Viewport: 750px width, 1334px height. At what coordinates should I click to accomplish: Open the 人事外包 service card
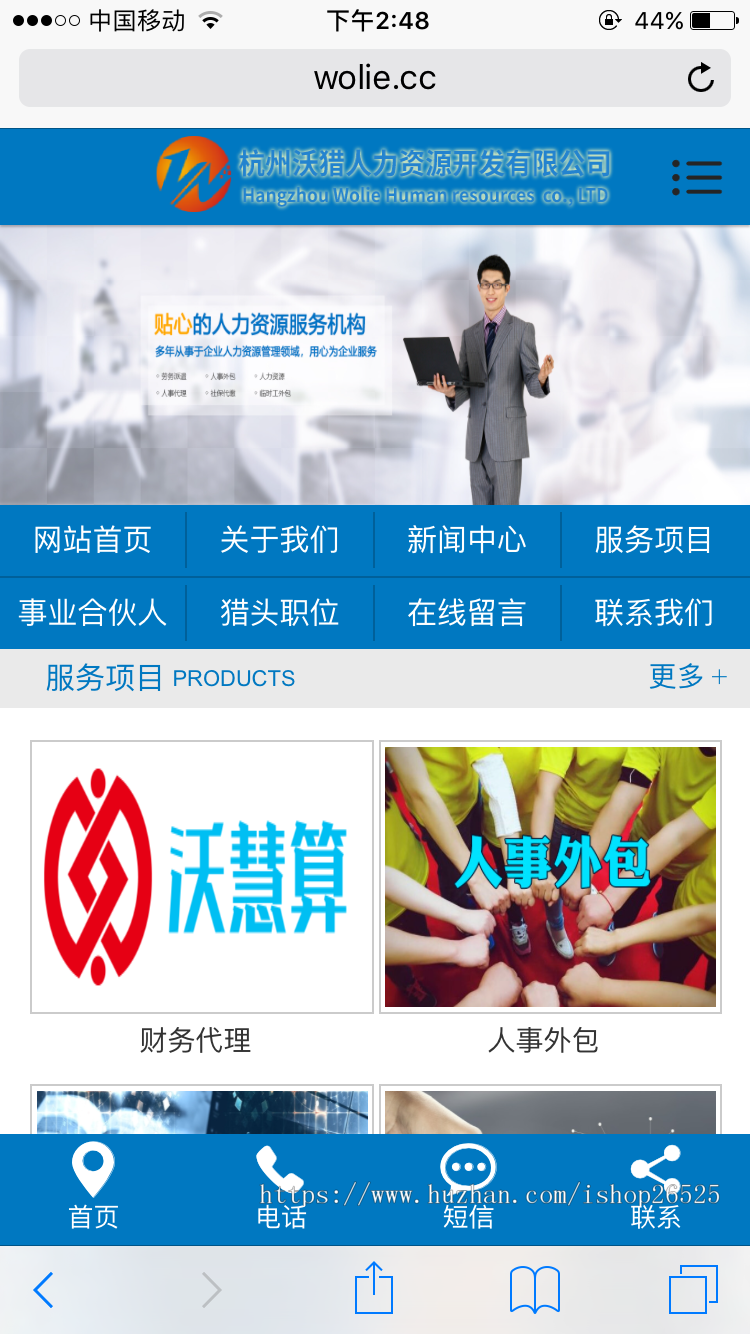(x=550, y=877)
